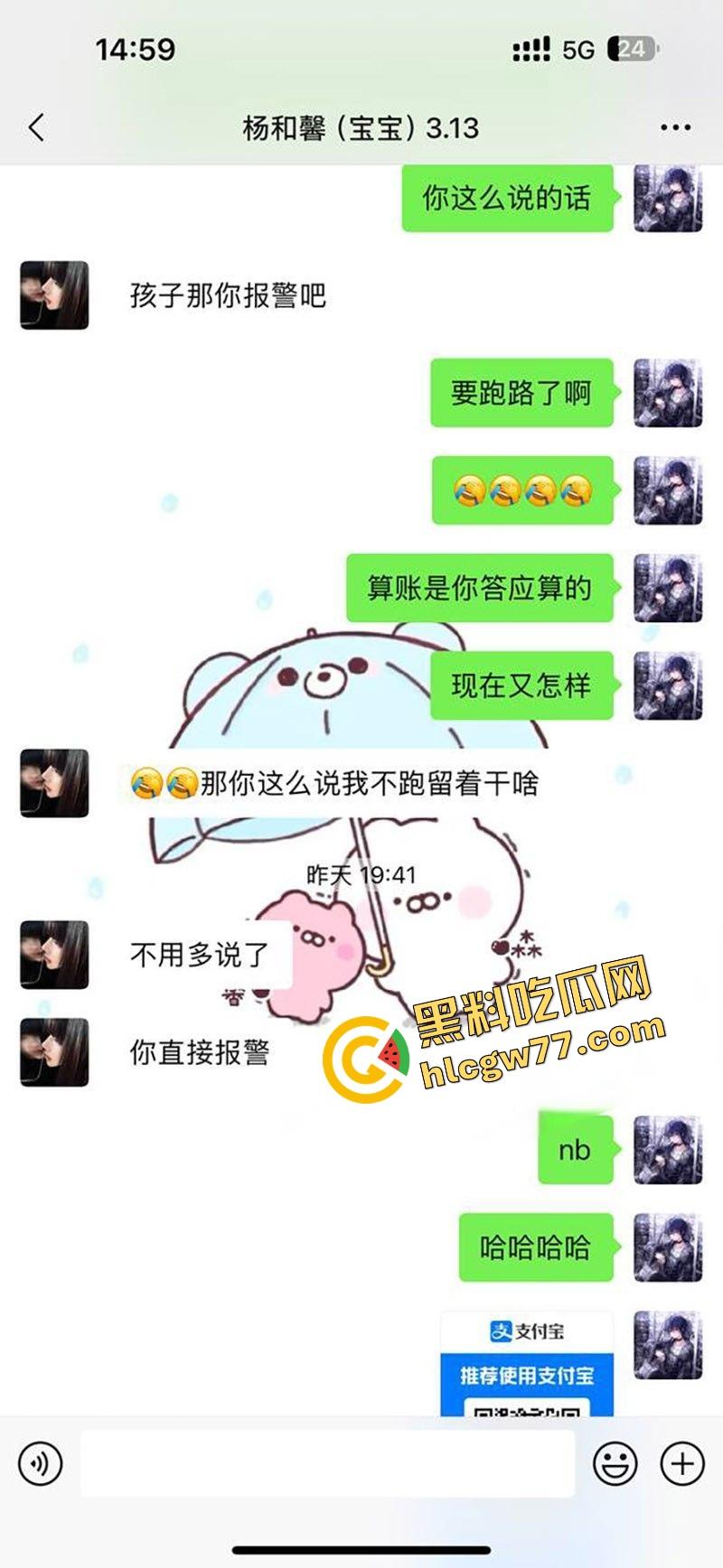Open the plus attachments menu

681,1463
